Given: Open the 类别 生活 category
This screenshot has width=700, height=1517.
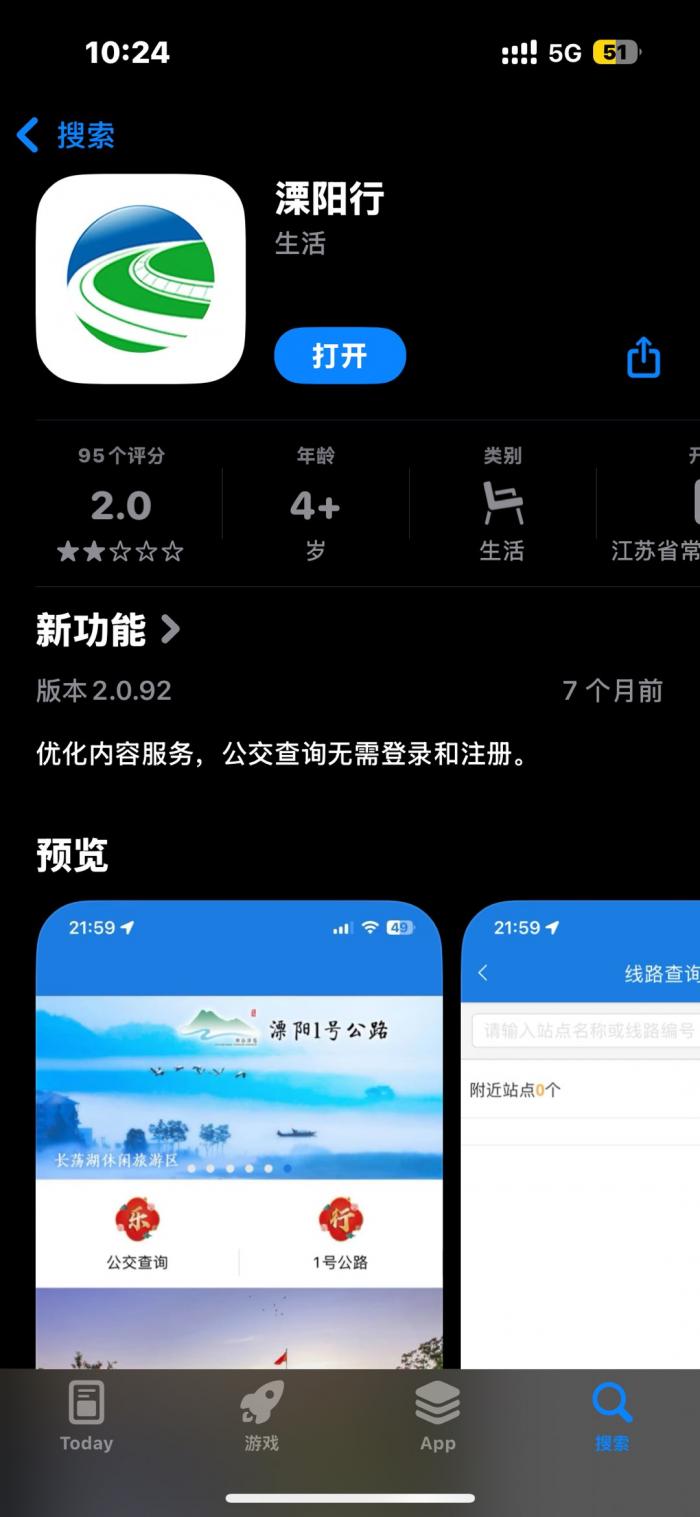Looking at the screenshot, I should point(502,504).
